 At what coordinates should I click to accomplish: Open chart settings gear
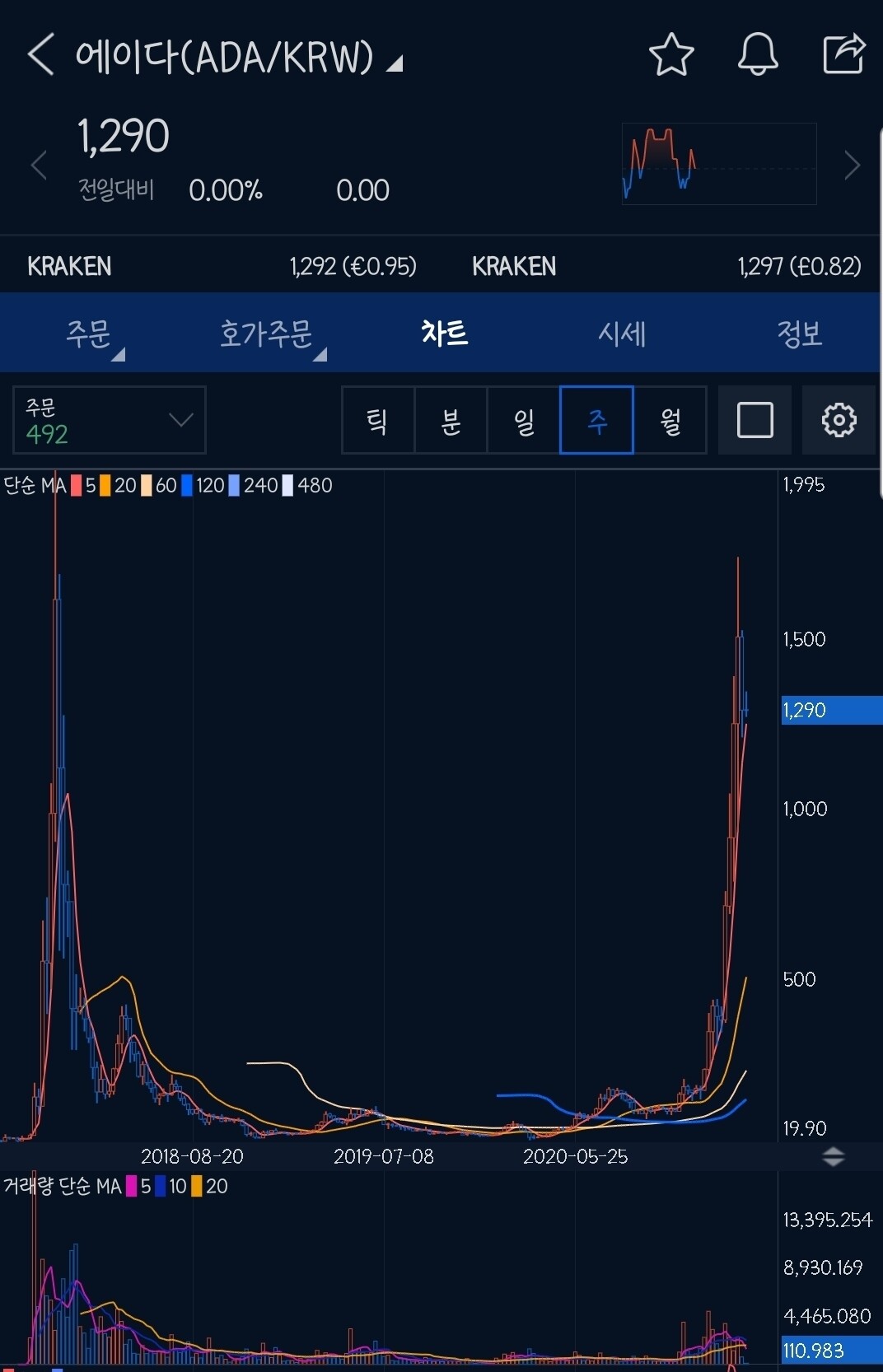839,421
